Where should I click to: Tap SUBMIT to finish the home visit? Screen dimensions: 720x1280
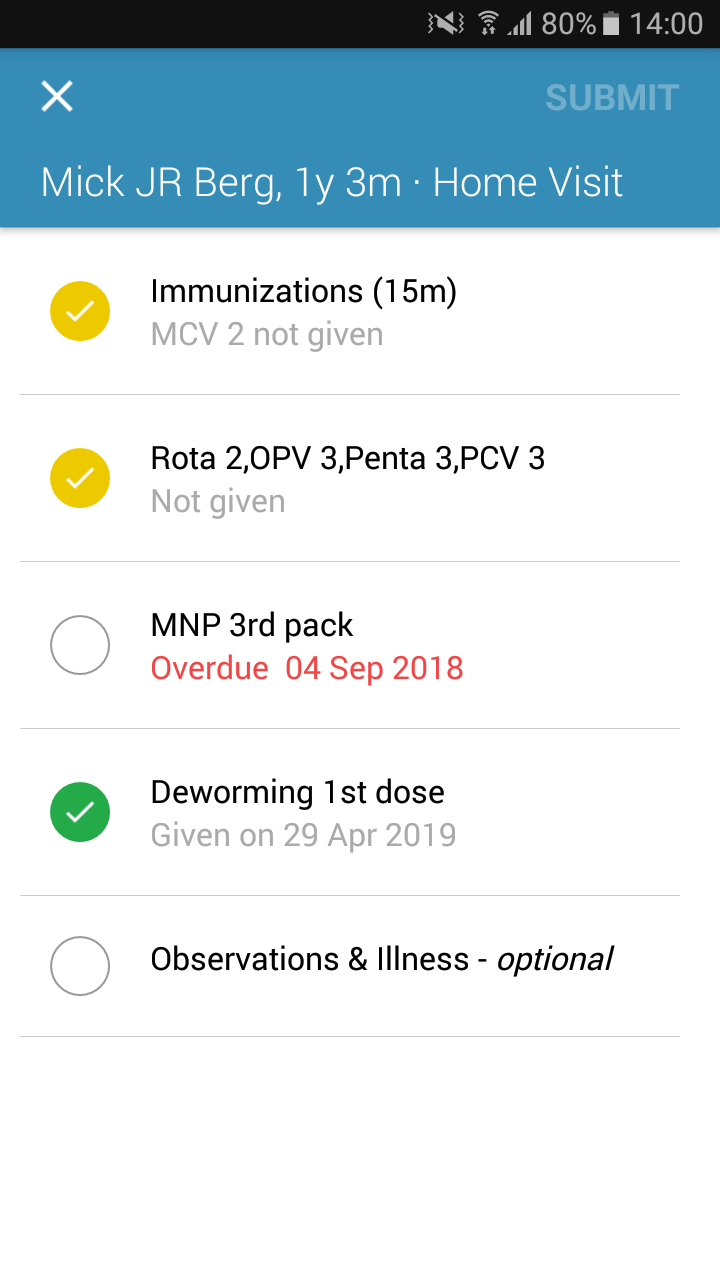click(611, 97)
